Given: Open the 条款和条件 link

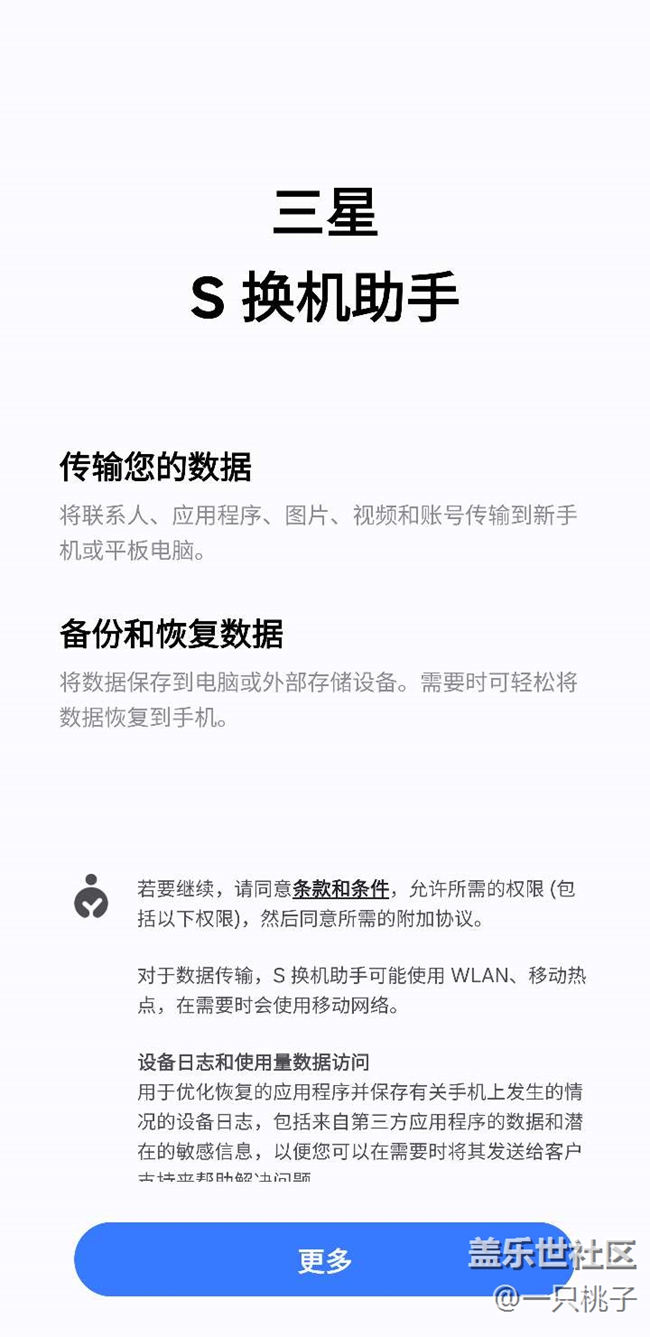Looking at the screenshot, I should point(341,888).
